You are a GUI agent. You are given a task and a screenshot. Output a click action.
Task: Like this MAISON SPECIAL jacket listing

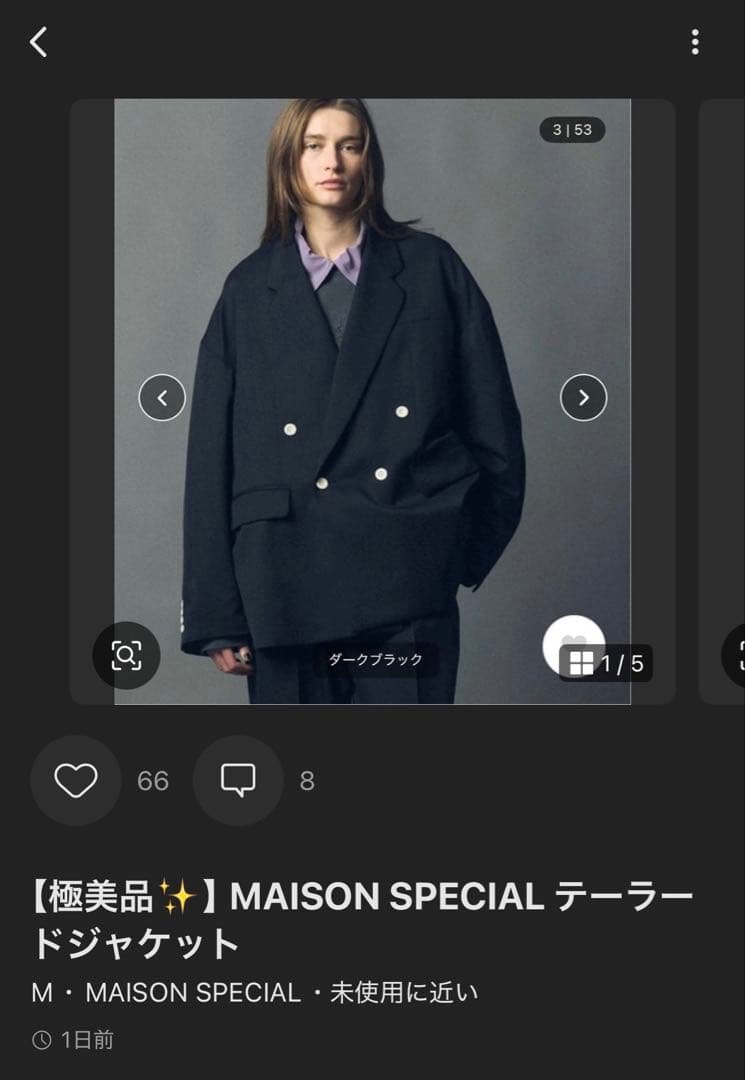(76, 780)
